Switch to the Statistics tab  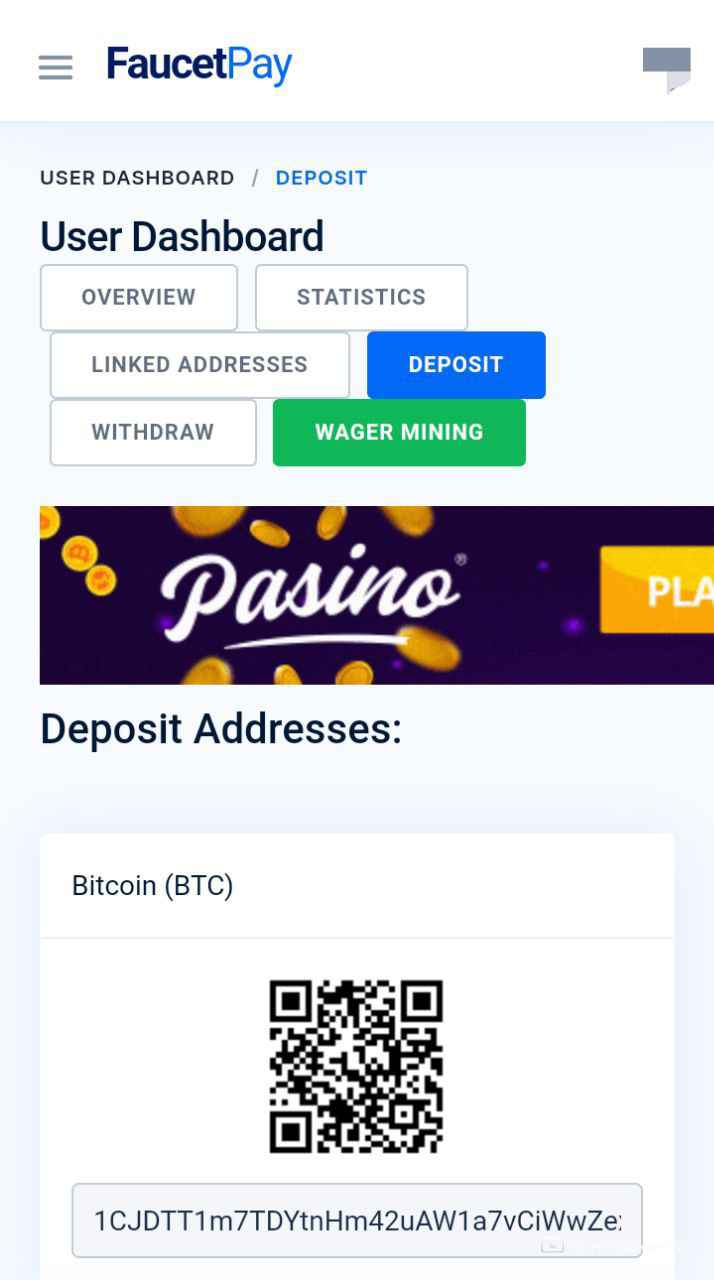[361, 297]
